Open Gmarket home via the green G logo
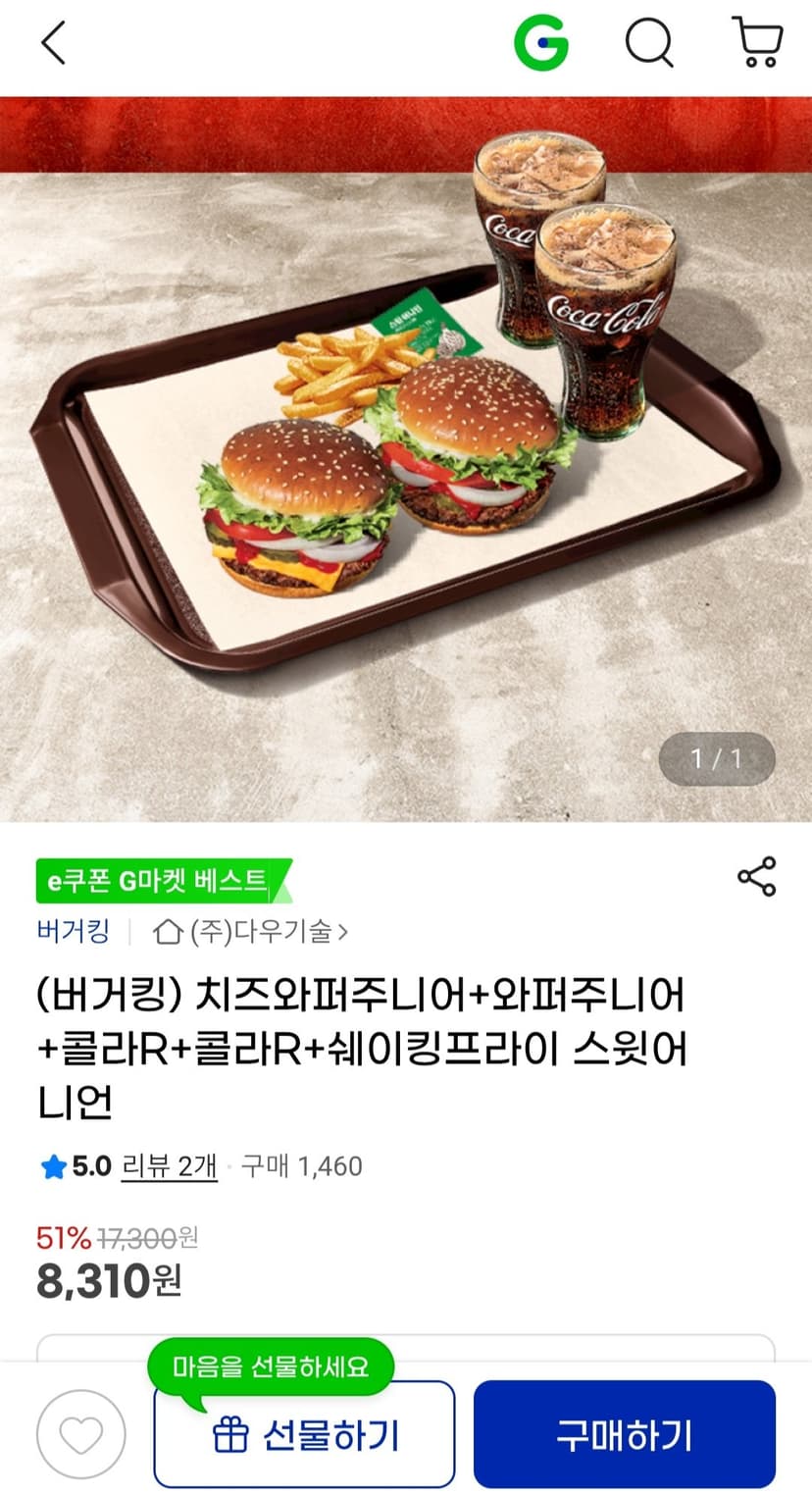812x1494 pixels. pyautogui.click(x=540, y=44)
